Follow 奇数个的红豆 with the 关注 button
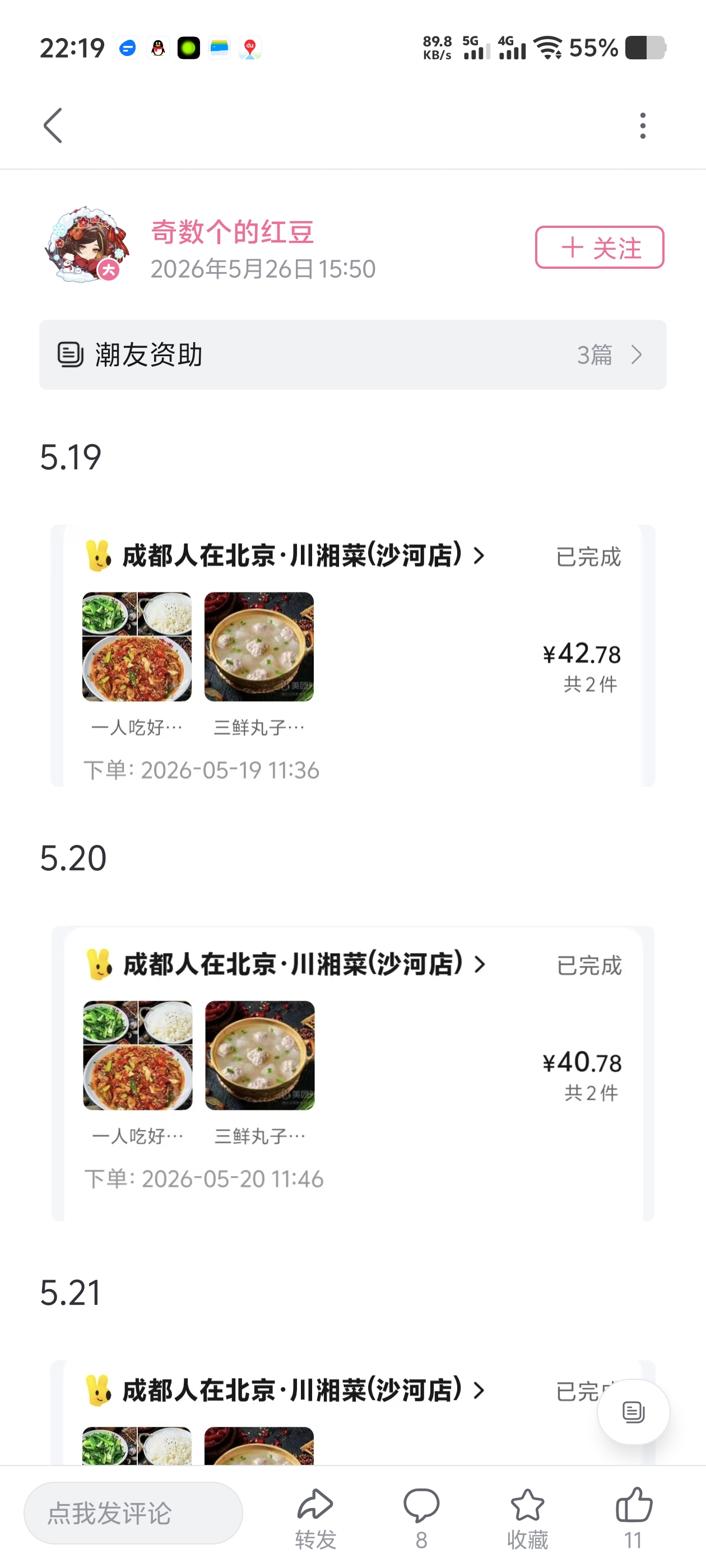The image size is (706, 1568). coord(600,247)
